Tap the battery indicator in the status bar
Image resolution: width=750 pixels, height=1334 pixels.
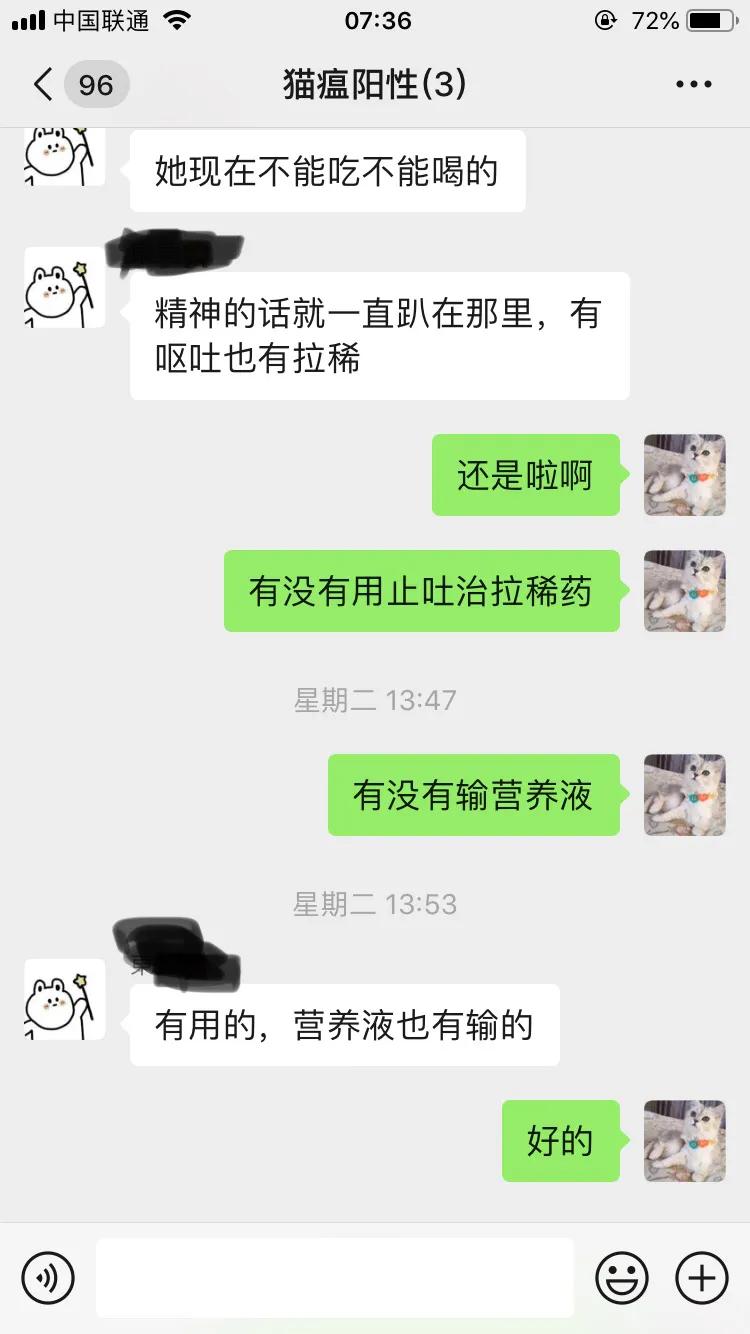pos(712,19)
